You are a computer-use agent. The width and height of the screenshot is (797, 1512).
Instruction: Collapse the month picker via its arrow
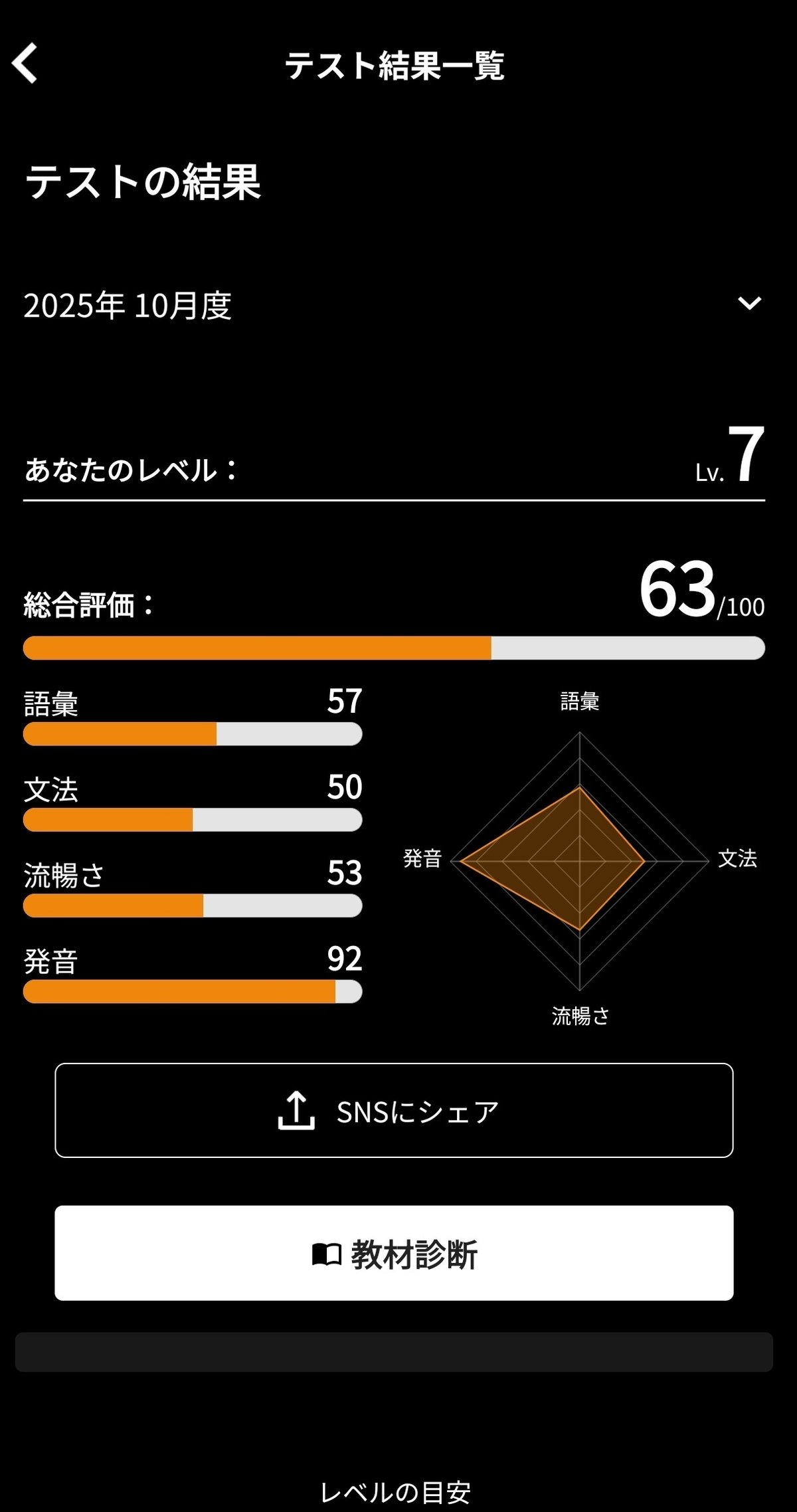(x=749, y=304)
